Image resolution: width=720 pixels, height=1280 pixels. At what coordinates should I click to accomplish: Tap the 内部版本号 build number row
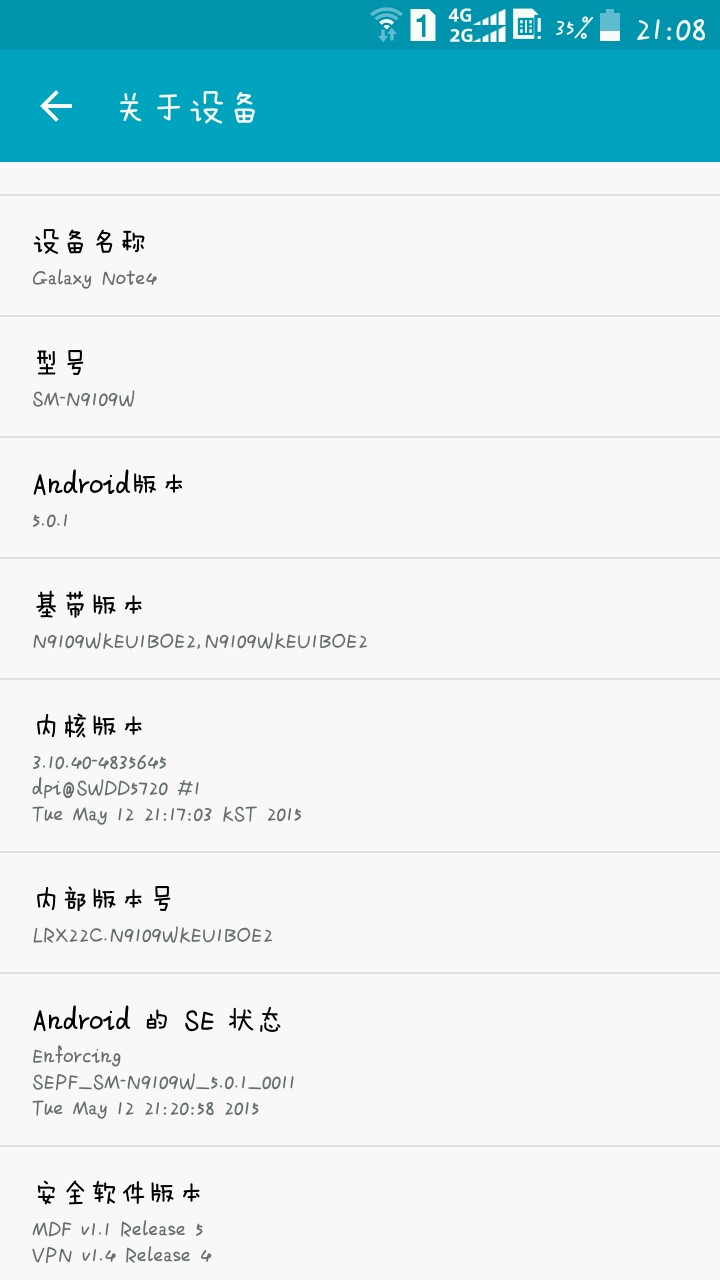tap(360, 913)
